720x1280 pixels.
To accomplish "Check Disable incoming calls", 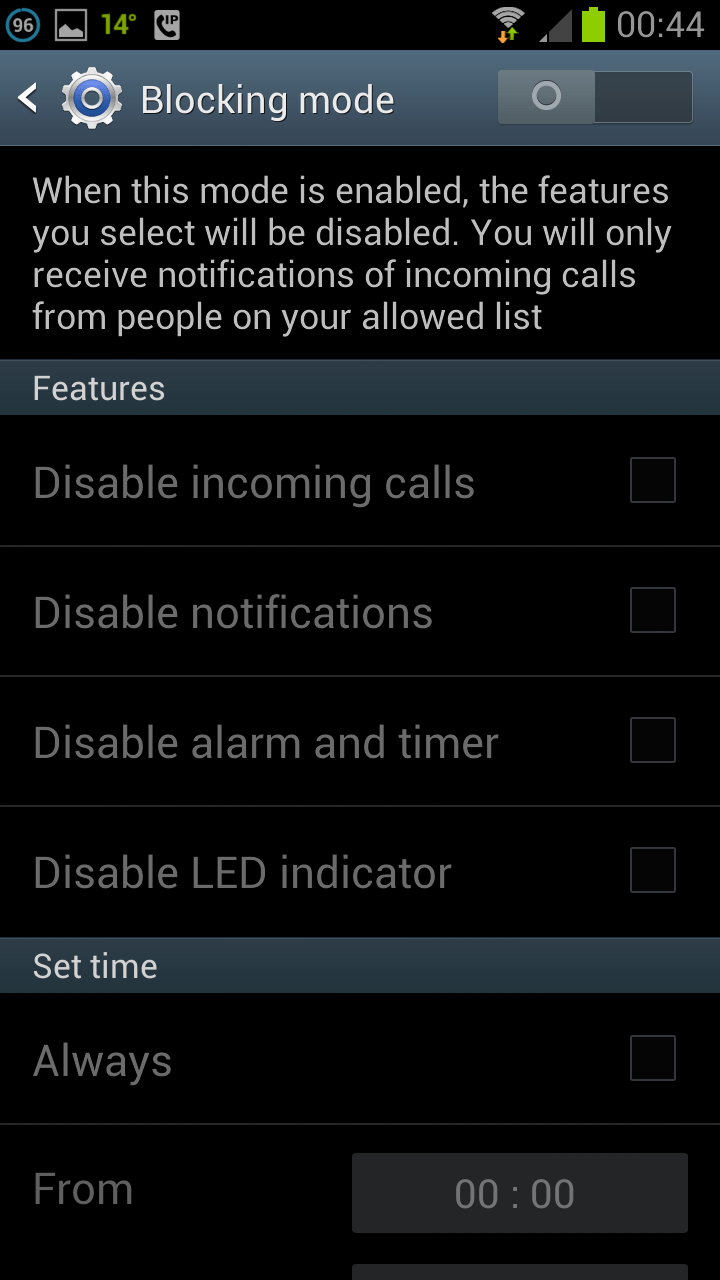I will (x=652, y=481).
